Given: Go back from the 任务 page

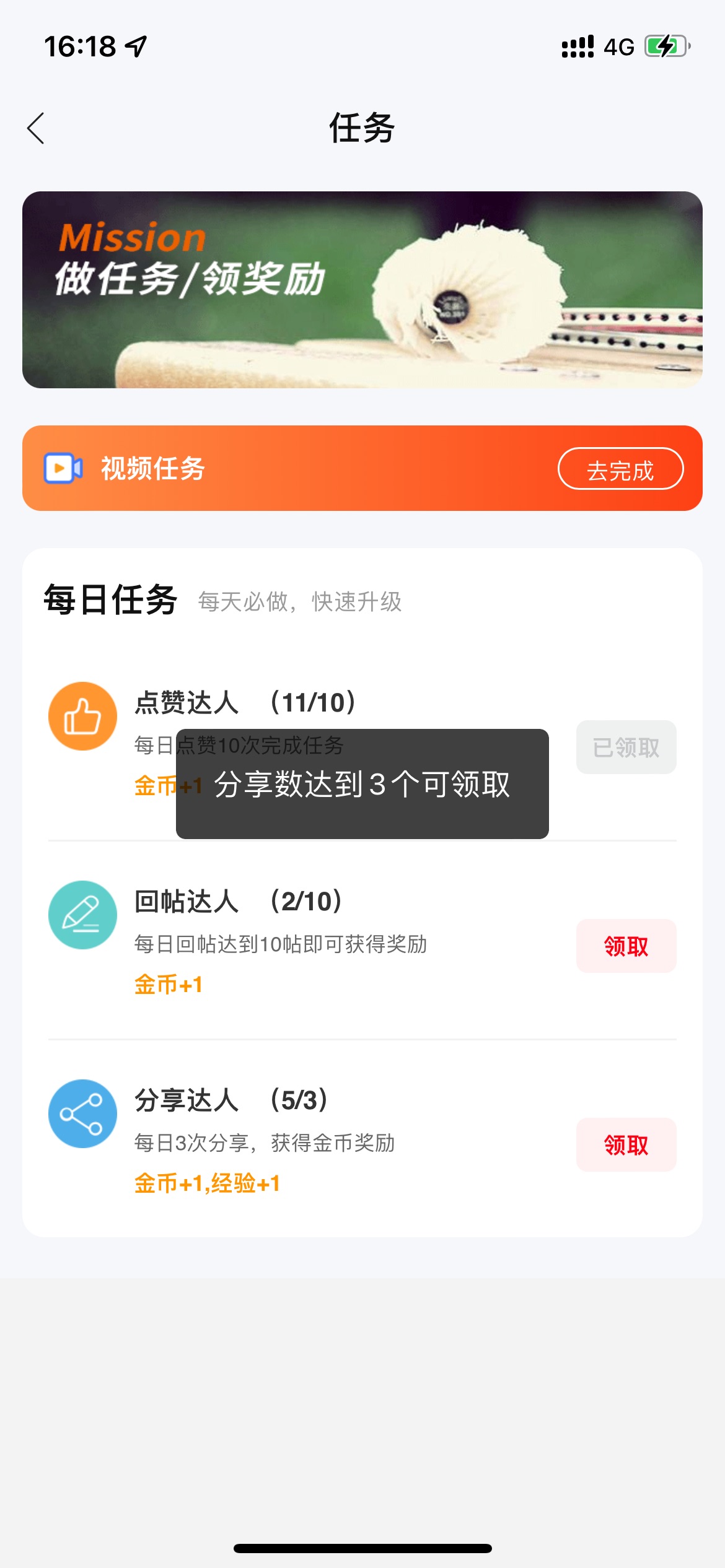Looking at the screenshot, I should pyautogui.click(x=37, y=128).
